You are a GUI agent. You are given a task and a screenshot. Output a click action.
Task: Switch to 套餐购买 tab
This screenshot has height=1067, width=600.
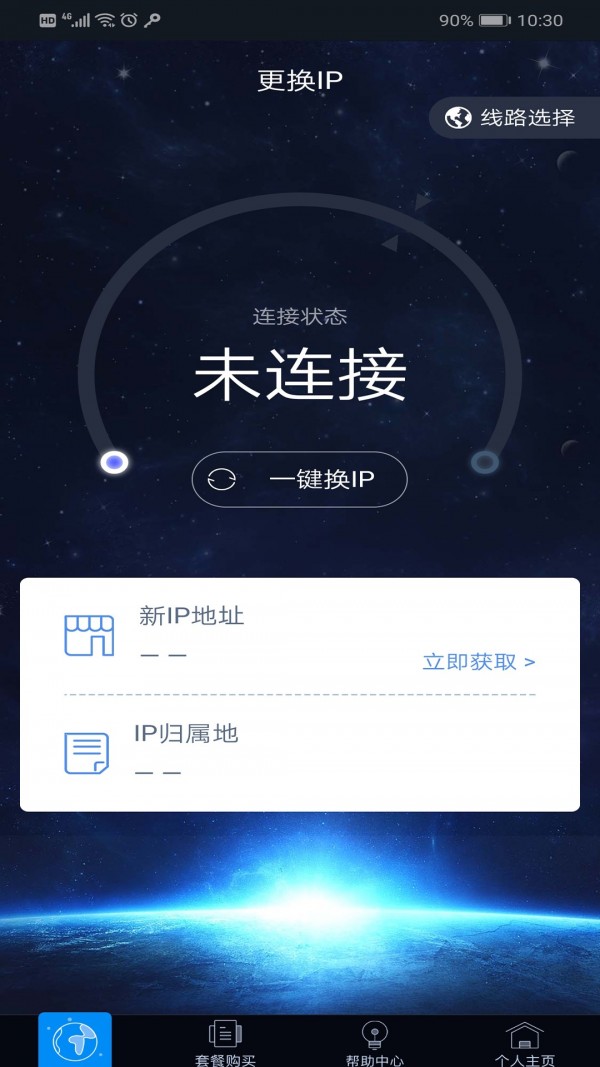[225, 1042]
